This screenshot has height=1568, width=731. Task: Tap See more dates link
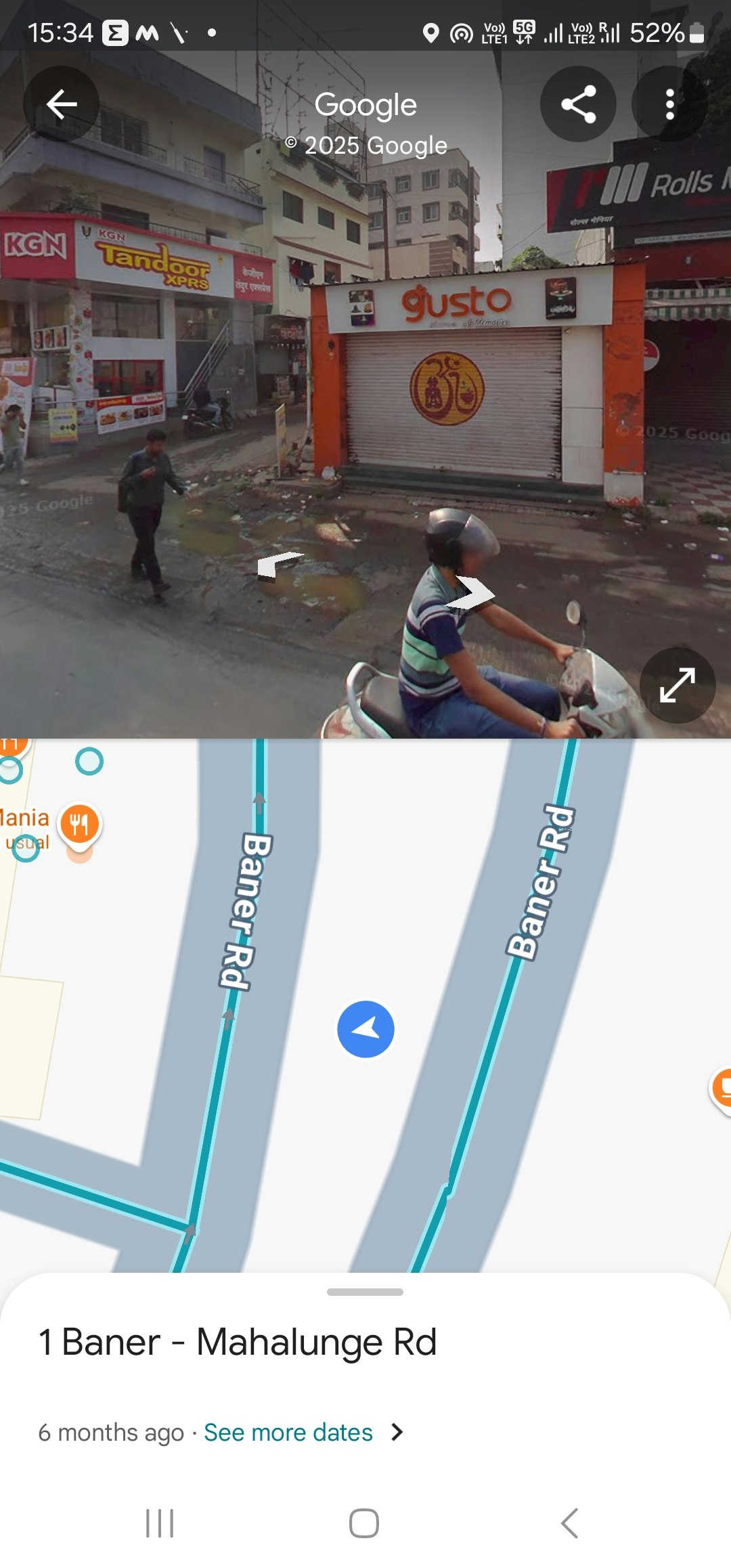coord(288,1432)
